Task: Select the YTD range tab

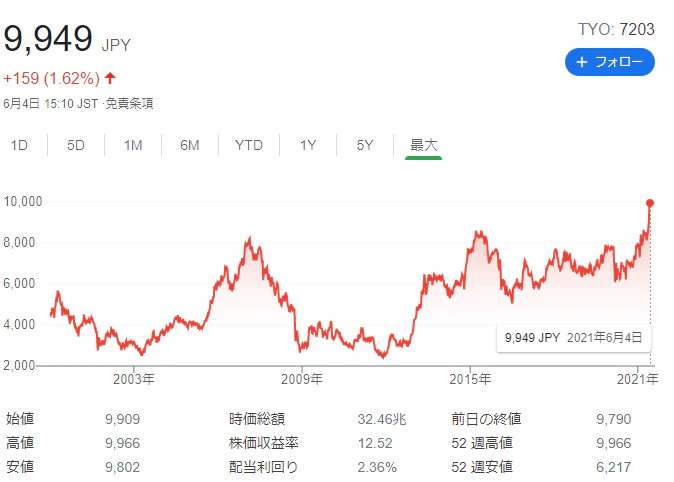Action: pyautogui.click(x=249, y=145)
